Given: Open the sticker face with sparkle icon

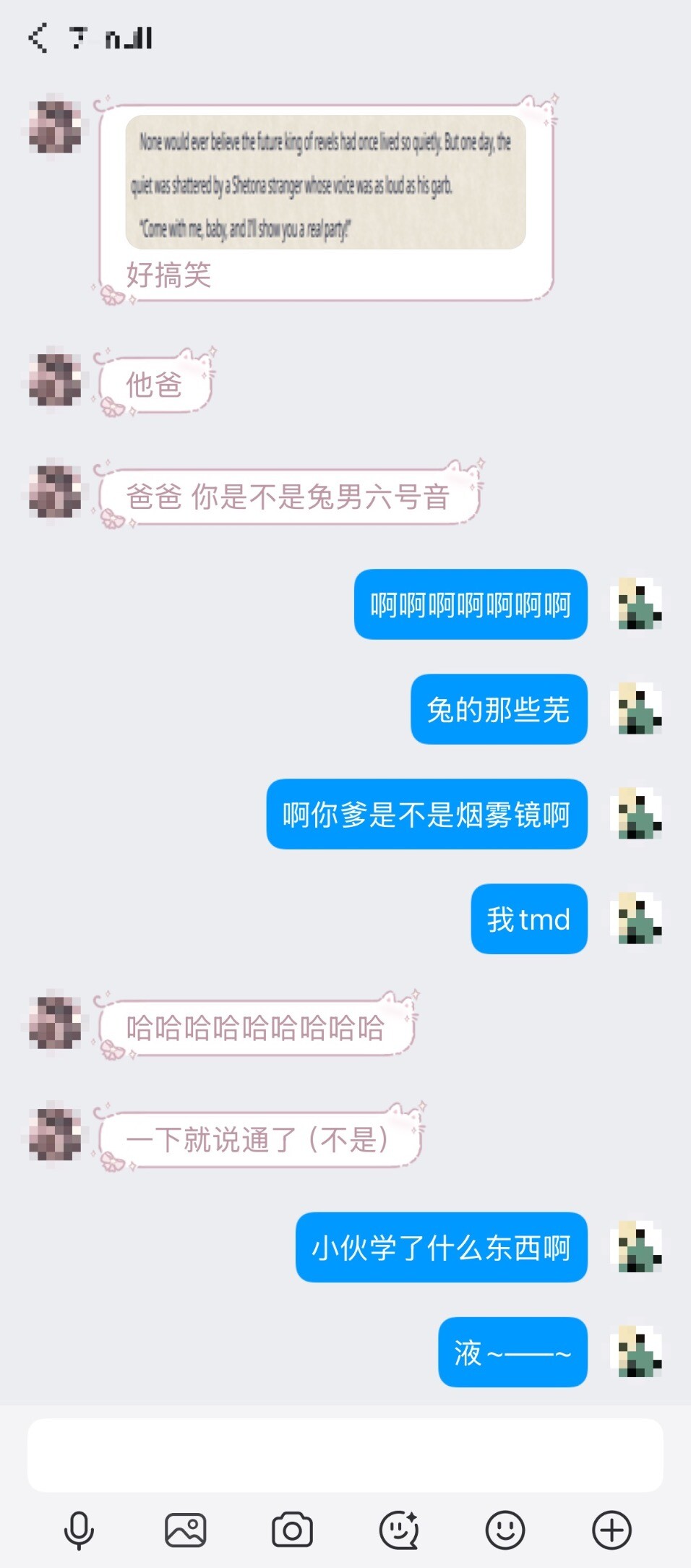Looking at the screenshot, I should (x=399, y=1530).
